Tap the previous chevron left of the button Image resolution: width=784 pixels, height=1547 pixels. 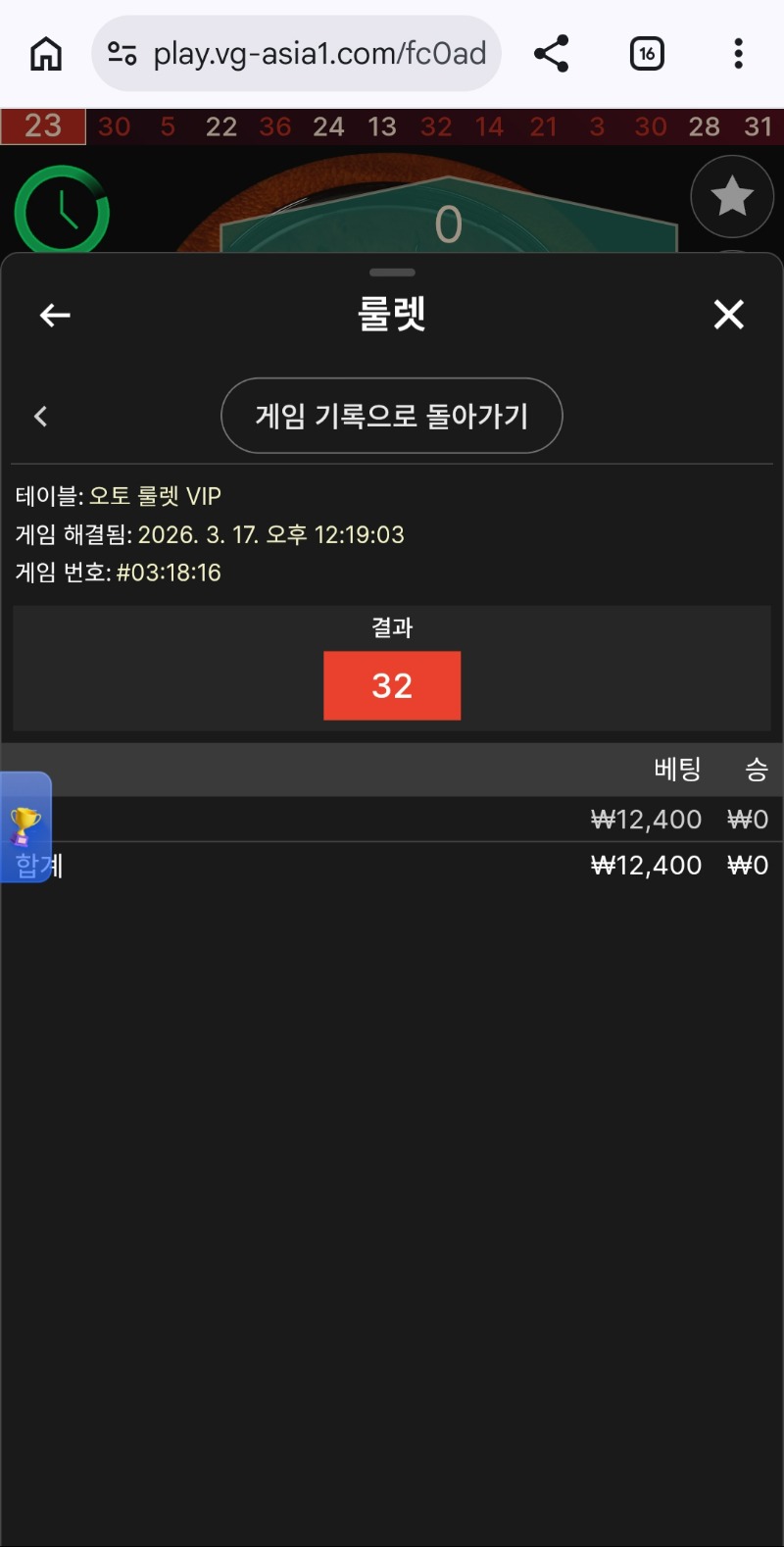pos(40,417)
